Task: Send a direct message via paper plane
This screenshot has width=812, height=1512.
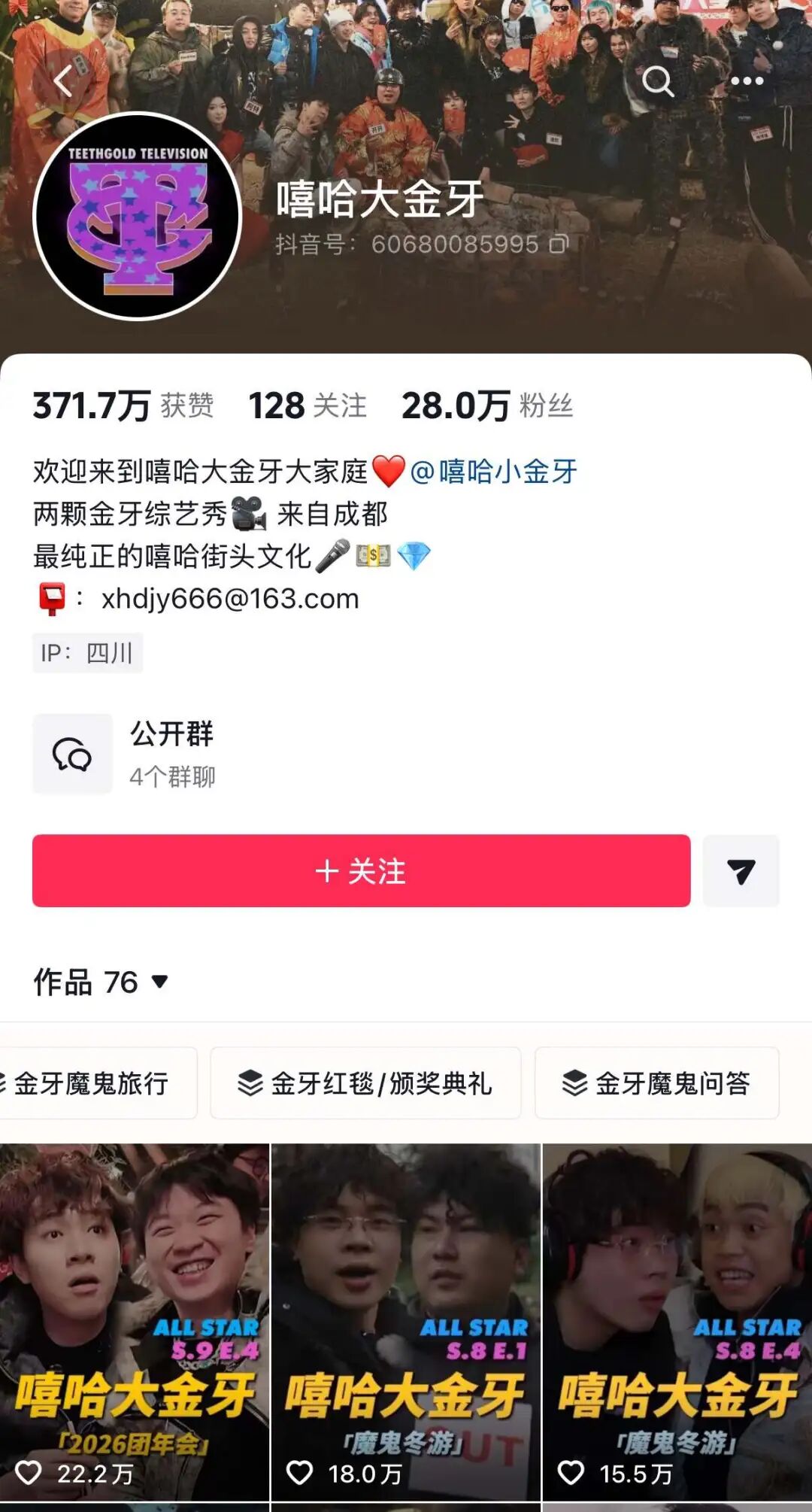Action: tap(741, 871)
